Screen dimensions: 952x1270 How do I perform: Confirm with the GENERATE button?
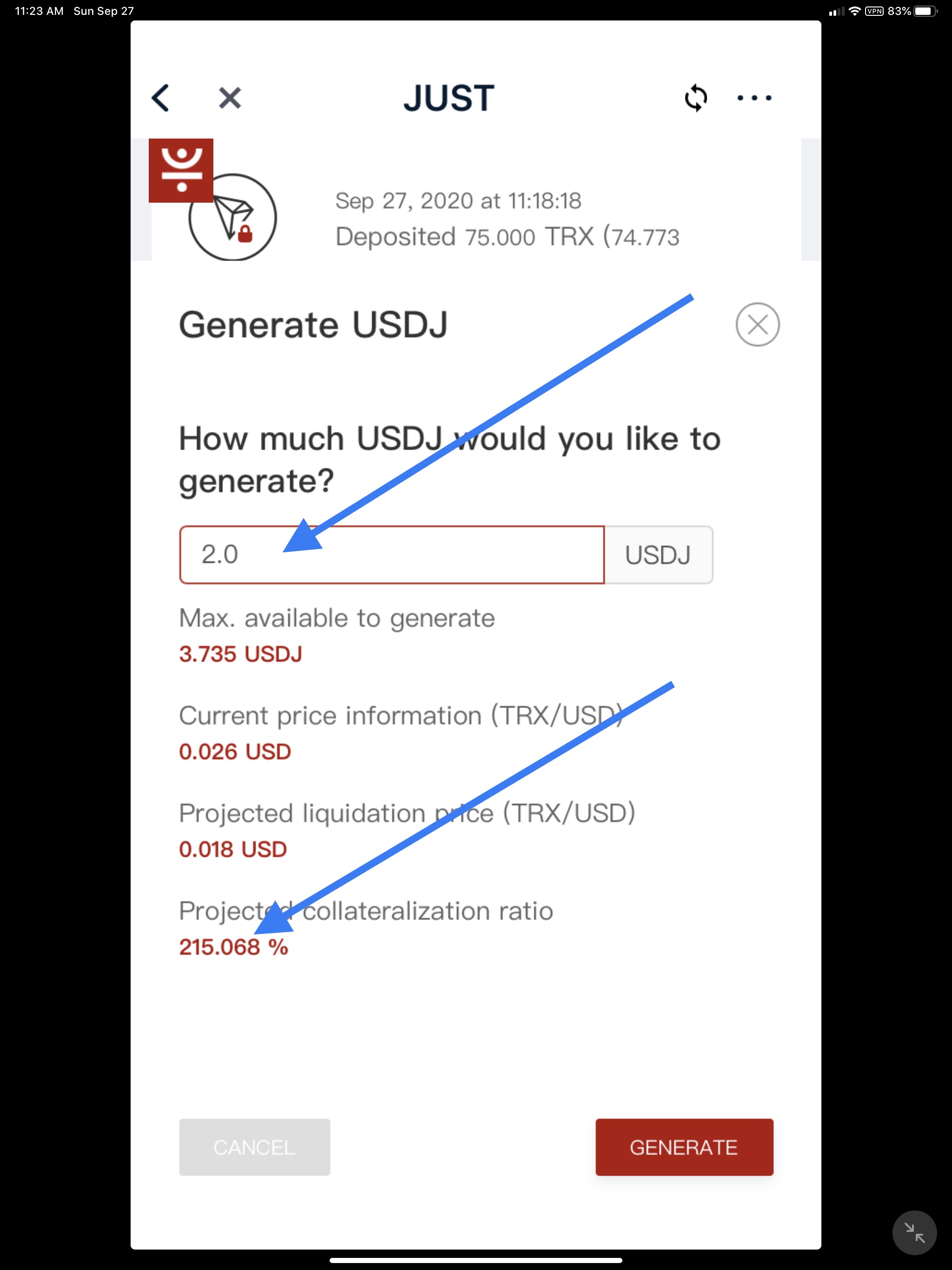[x=684, y=1147]
